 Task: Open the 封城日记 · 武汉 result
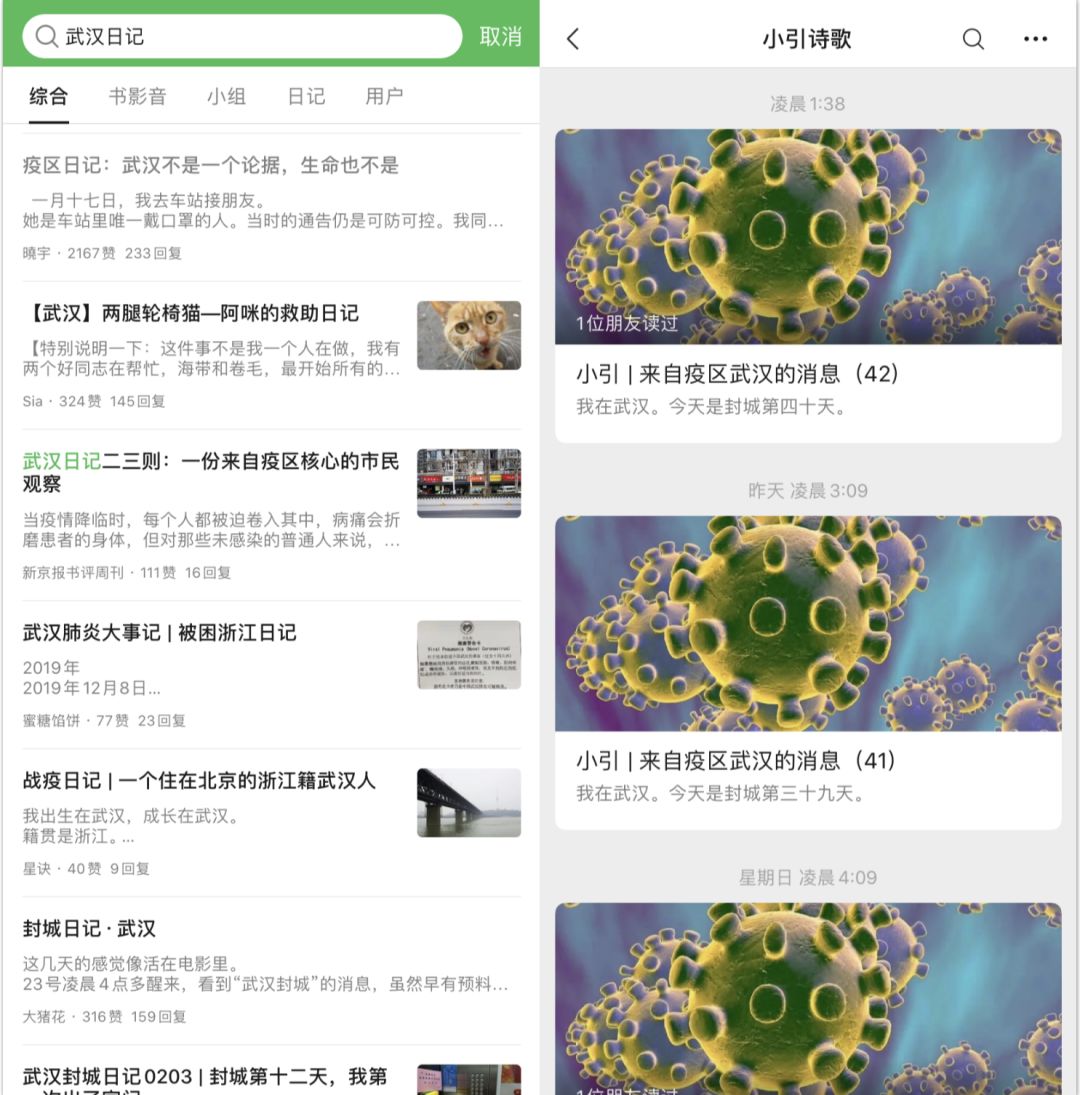[x=271, y=971]
